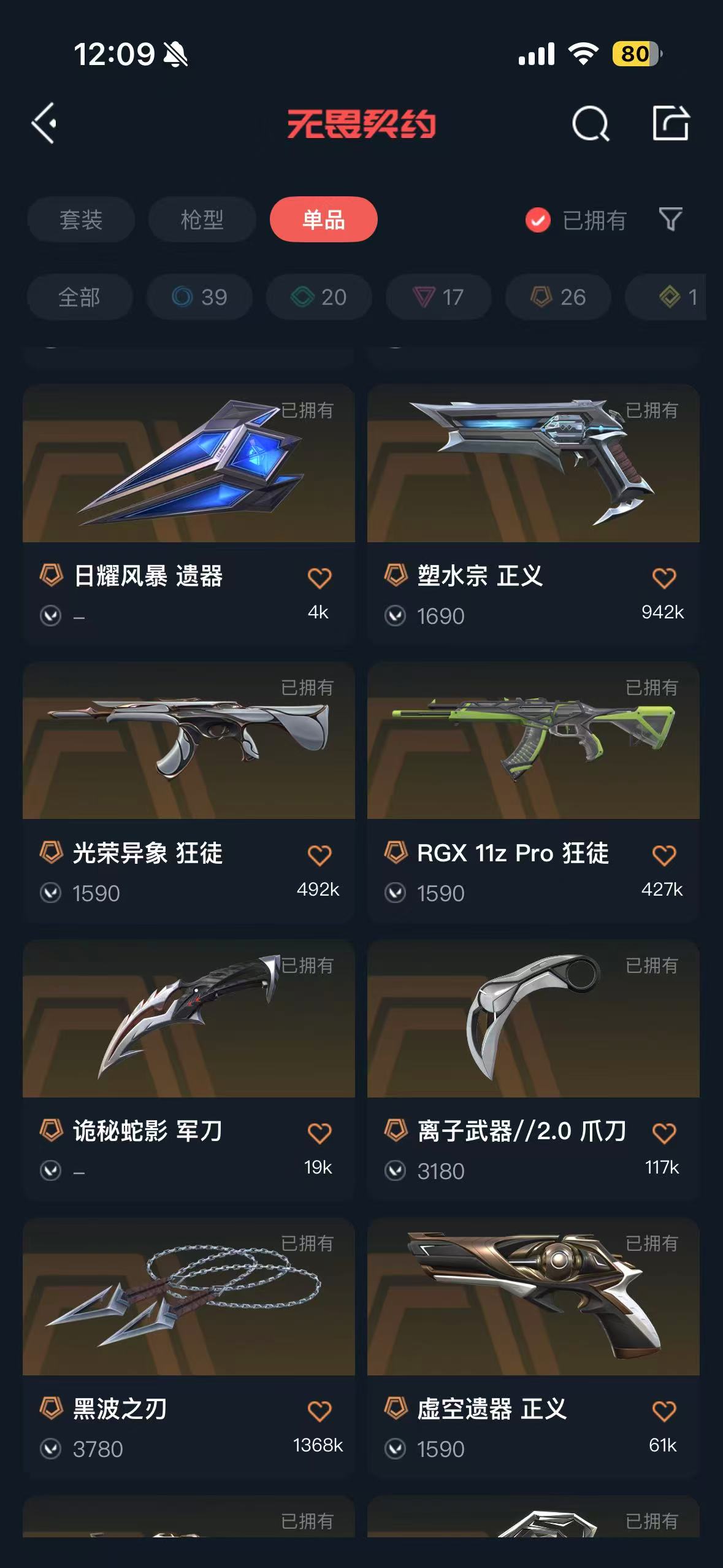
Task: Like the RGX 11z Pro 狂徒 skin
Action: [664, 855]
